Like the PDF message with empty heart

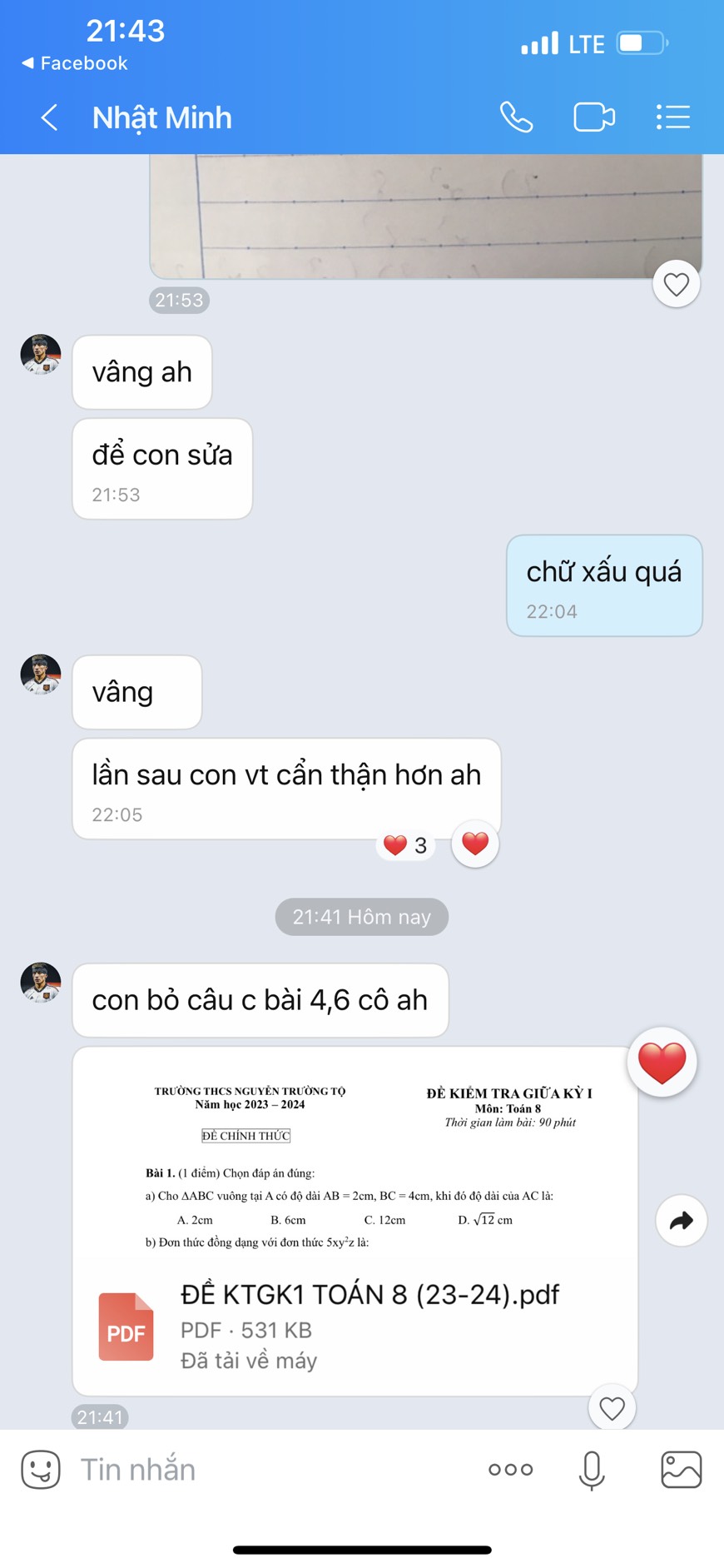(x=612, y=1408)
